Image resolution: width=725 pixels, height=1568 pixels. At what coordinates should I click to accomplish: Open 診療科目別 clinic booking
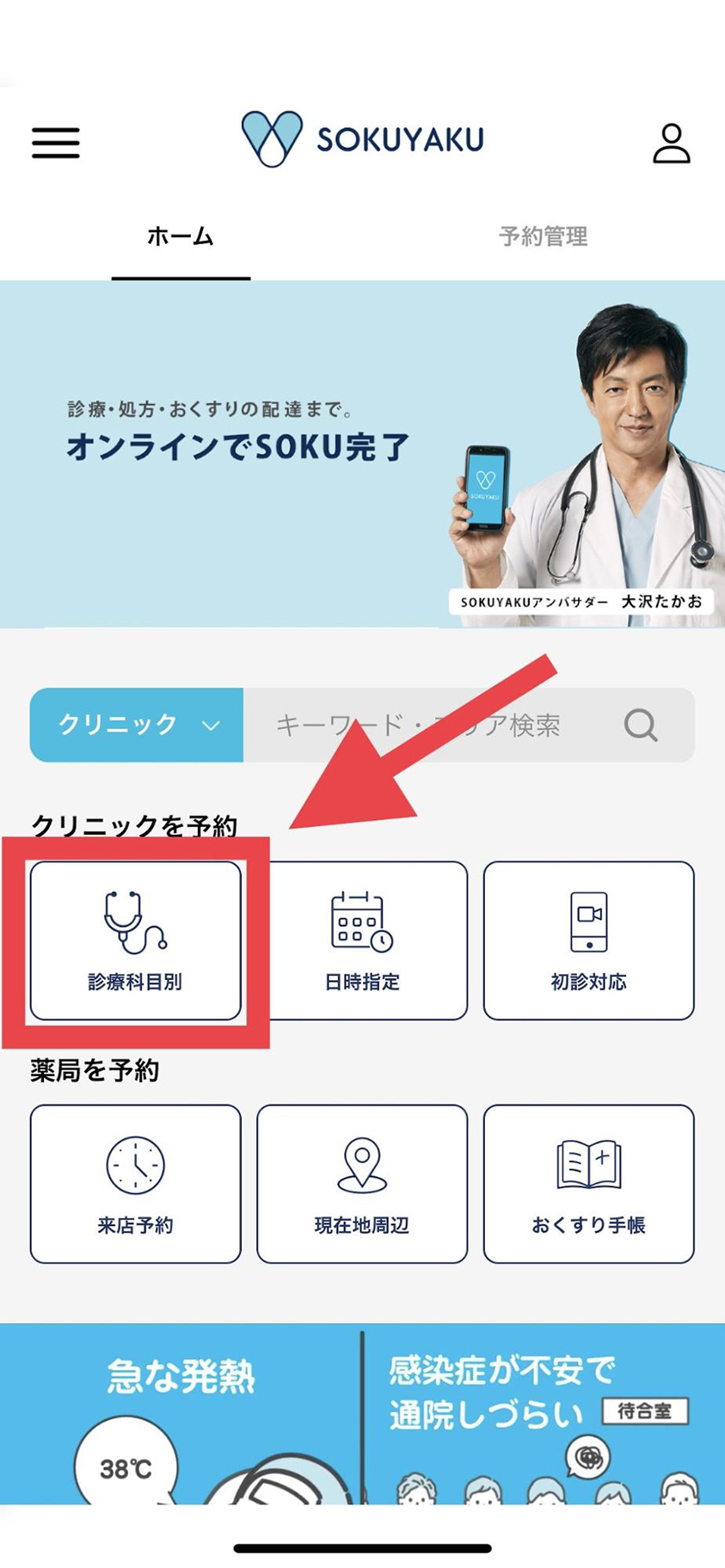(x=136, y=940)
